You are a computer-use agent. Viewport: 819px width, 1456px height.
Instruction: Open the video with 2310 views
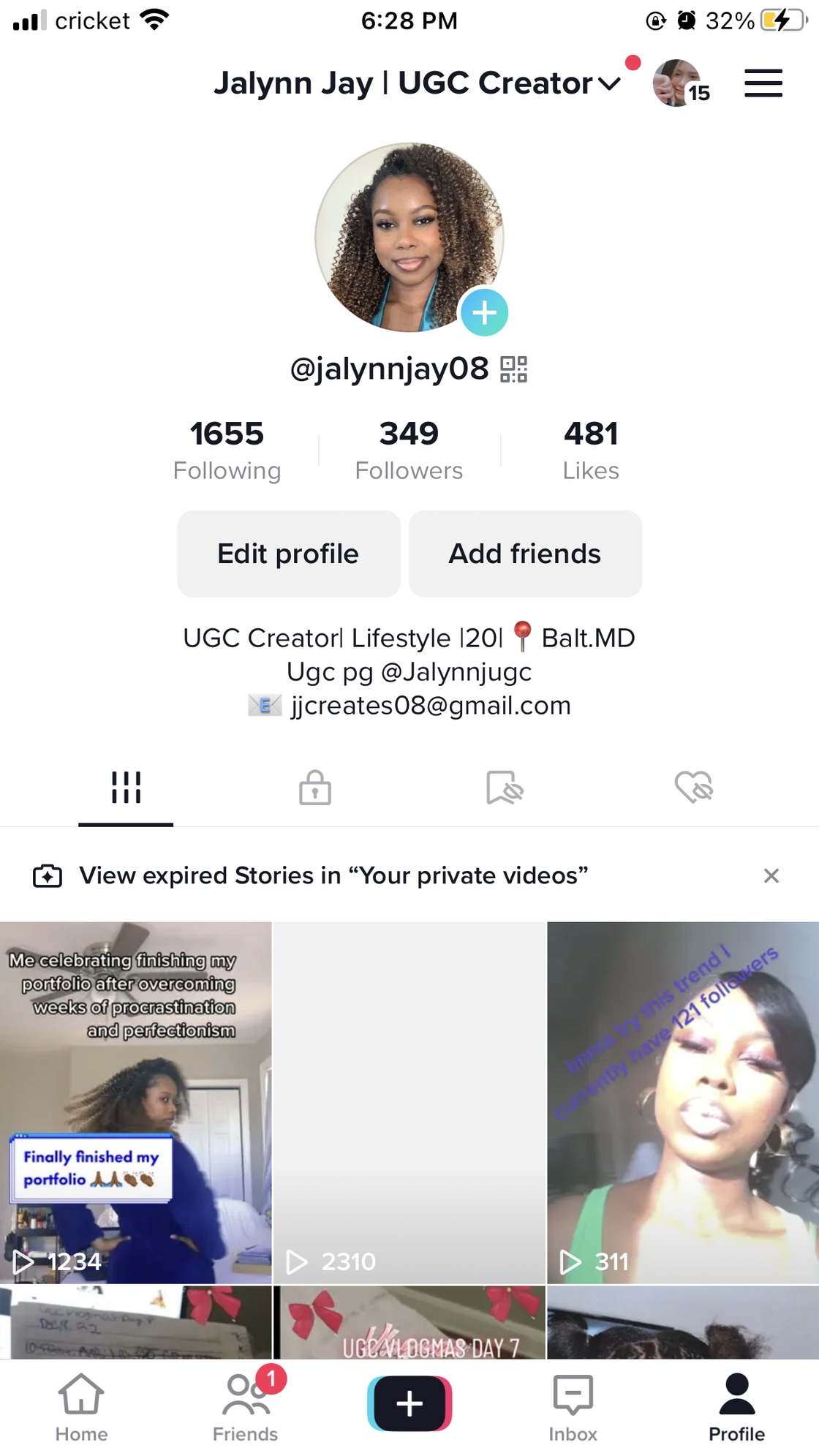409,1101
